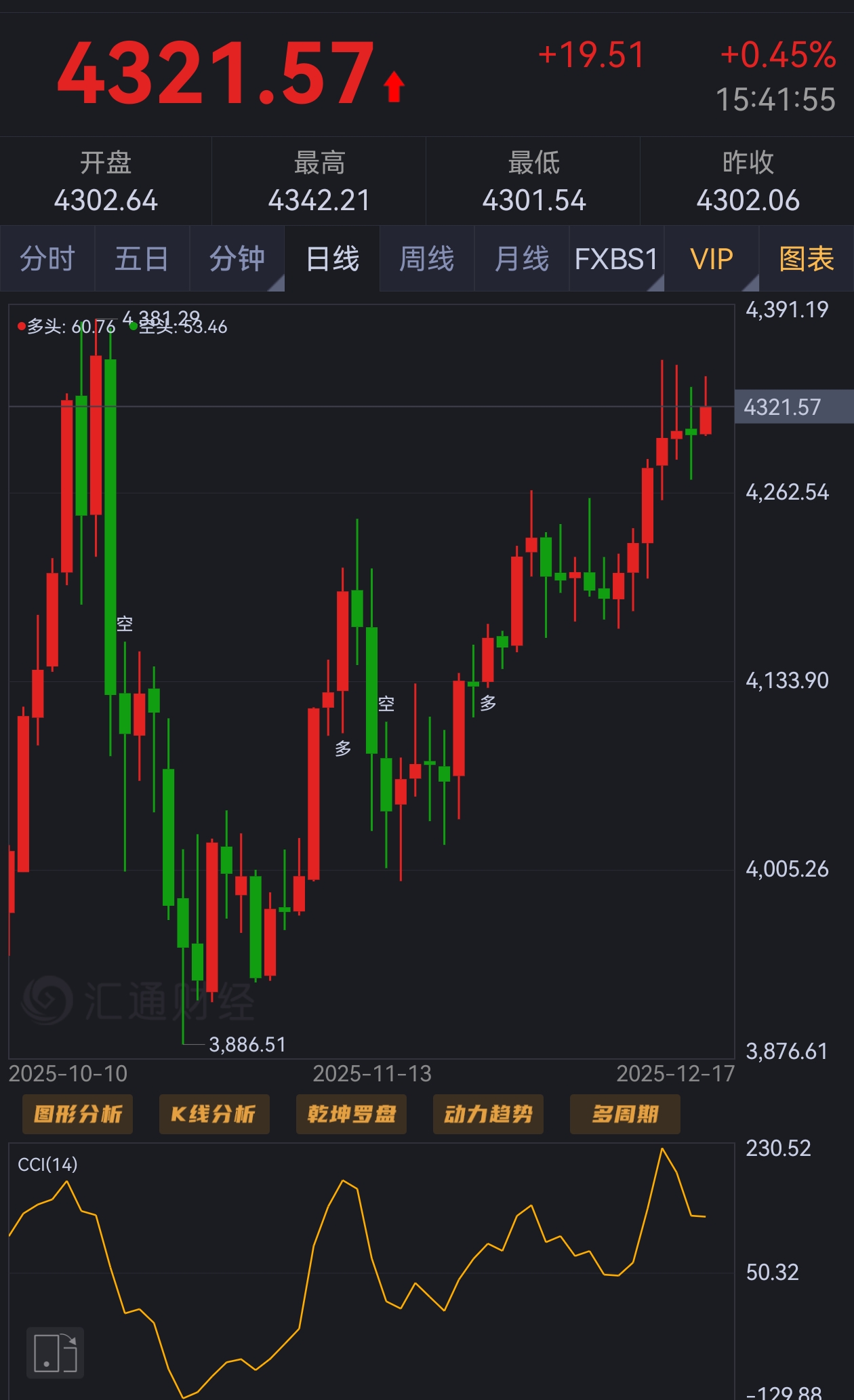
Task: Show the 月线 monthly chart
Action: 521,259
